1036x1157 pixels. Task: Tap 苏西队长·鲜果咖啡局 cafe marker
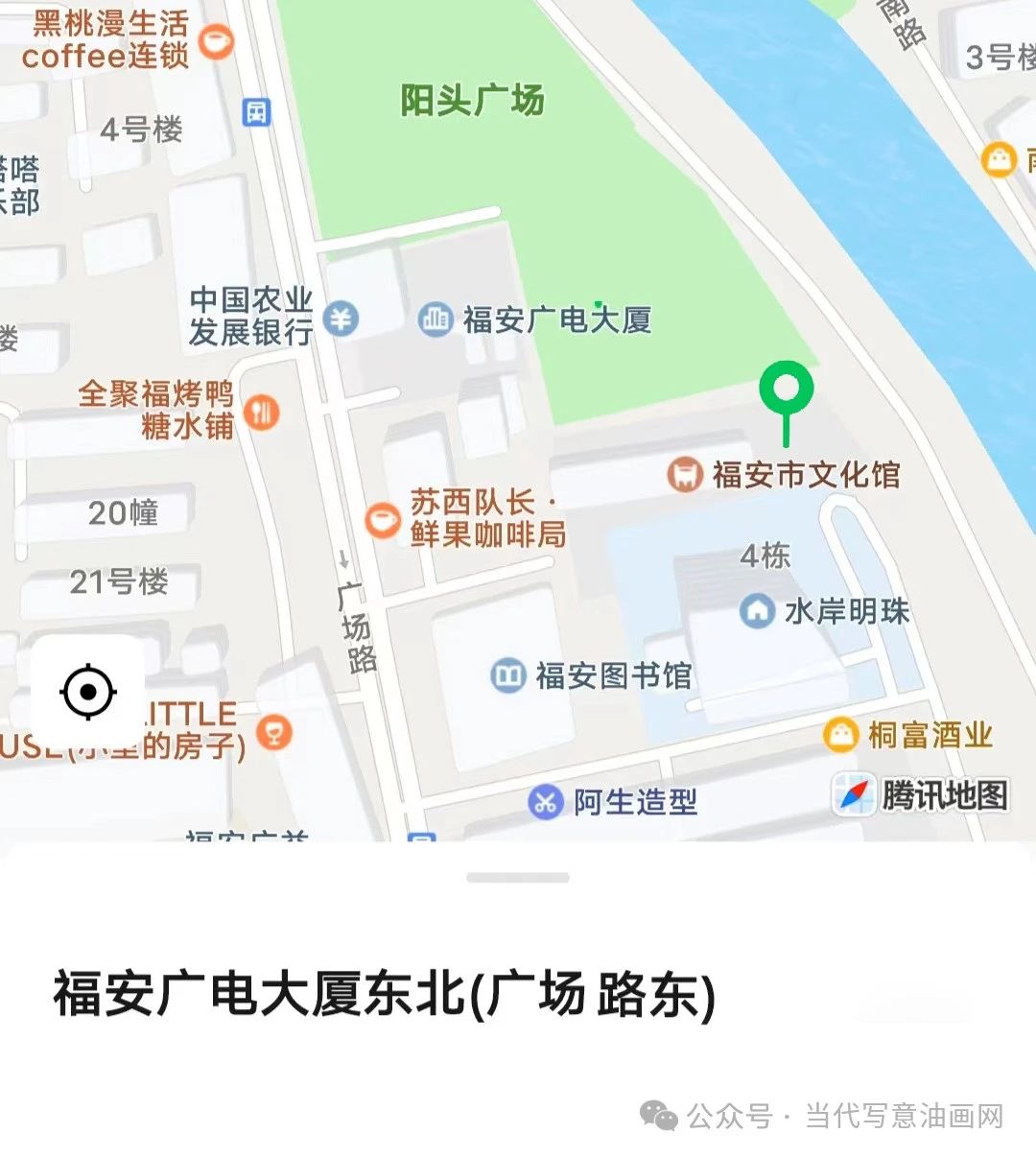[x=383, y=521]
